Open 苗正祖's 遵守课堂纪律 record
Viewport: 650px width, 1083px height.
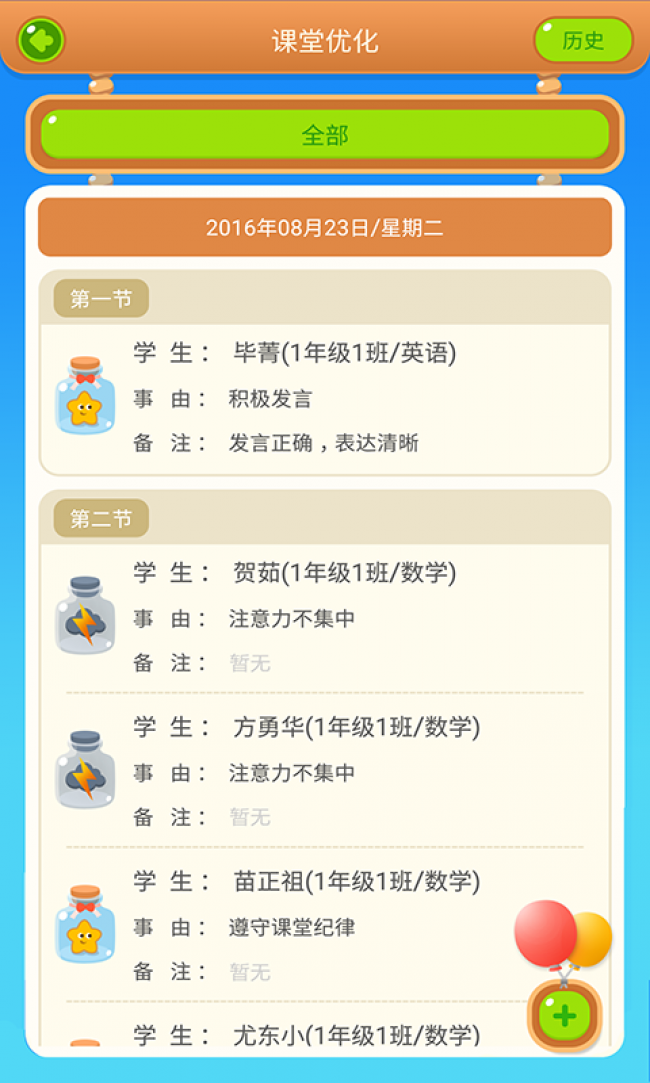click(325, 926)
